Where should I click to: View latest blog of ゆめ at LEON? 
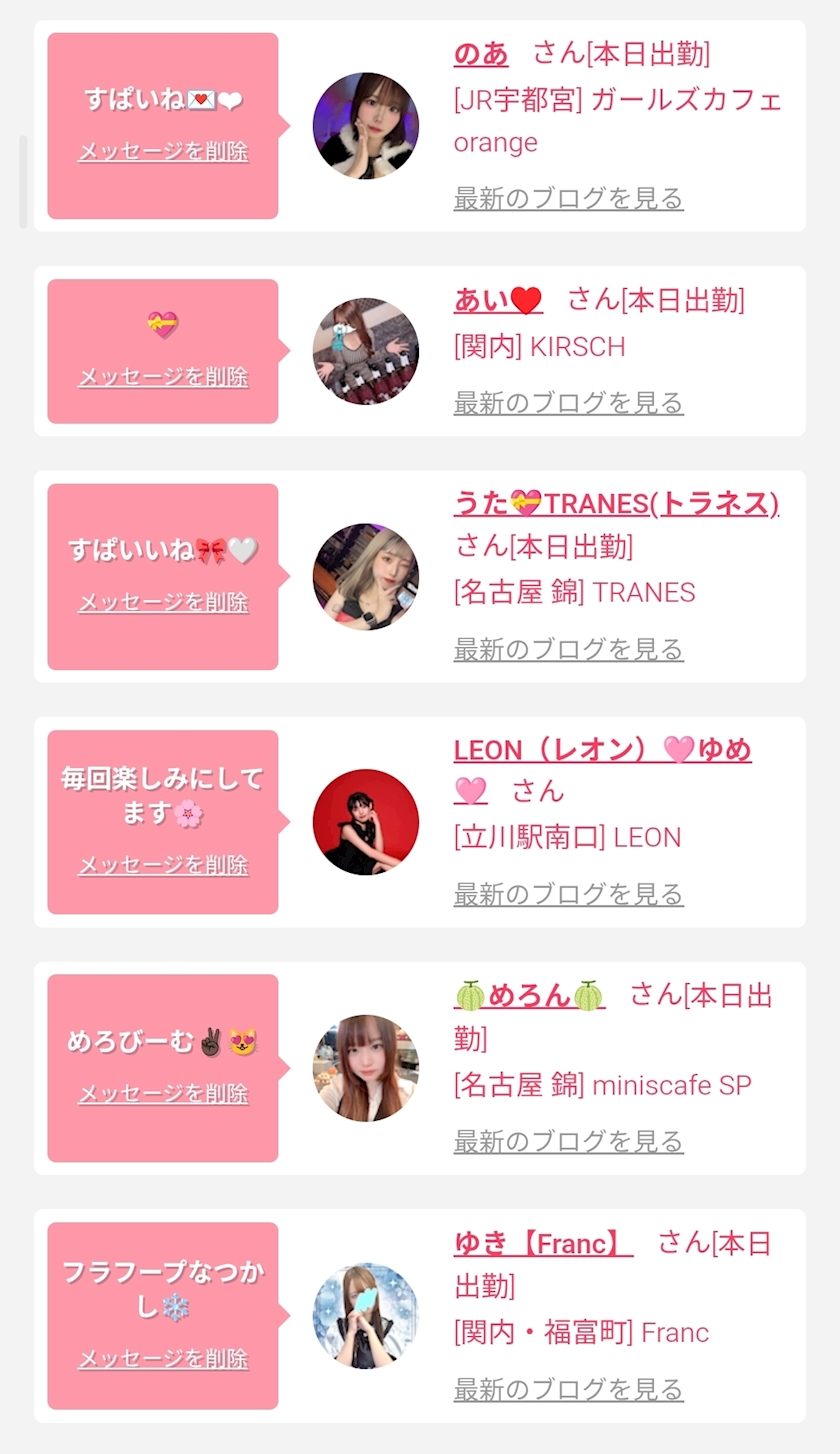click(x=568, y=894)
